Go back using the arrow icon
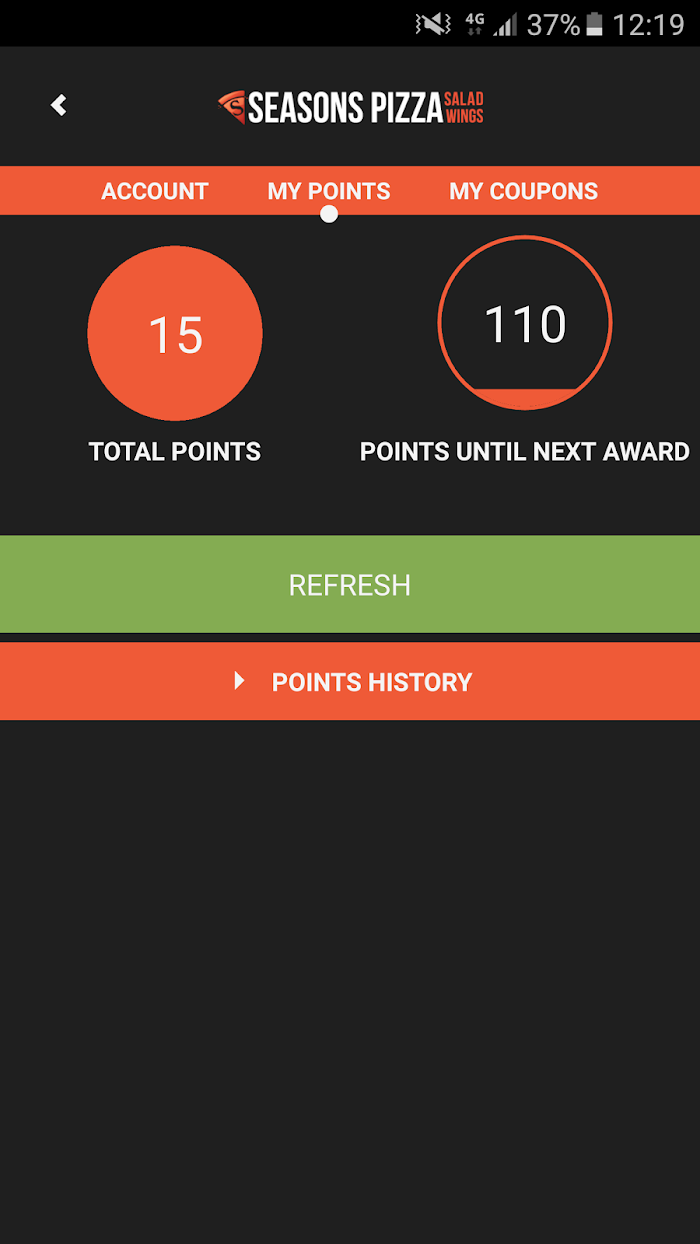700x1244 pixels. (x=59, y=105)
